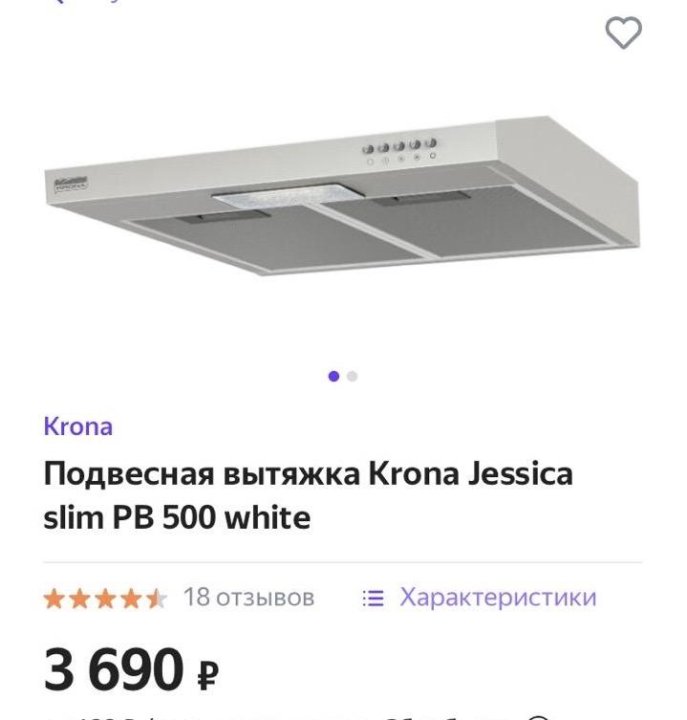Add the hood to favorites with the heart
Viewport: 687px width, 720px height.
pyautogui.click(x=623, y=34)
